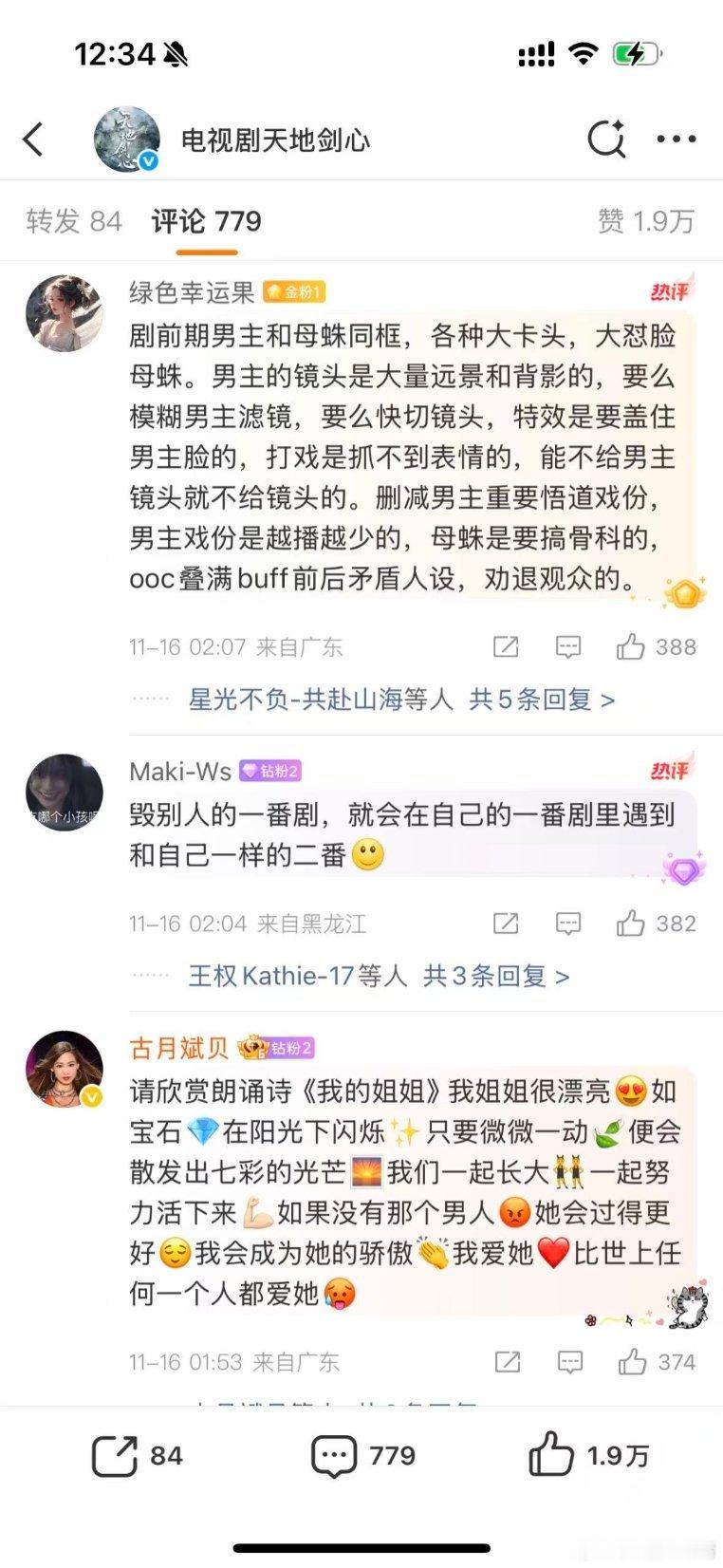This screenshot has height=1568, width=723.
Task: Switch to the 转发 84 tab
Action: (74, 220)
